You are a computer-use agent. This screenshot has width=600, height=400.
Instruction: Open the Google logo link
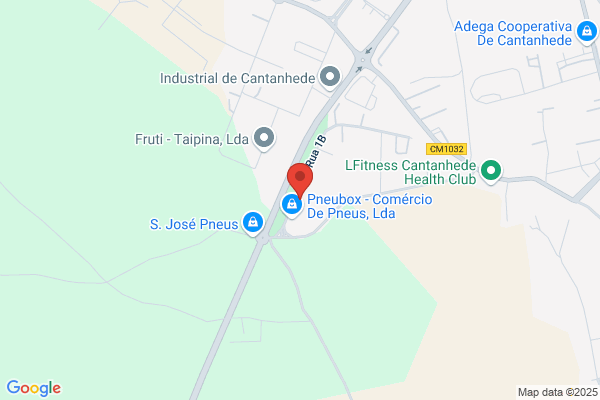(34, 388)
